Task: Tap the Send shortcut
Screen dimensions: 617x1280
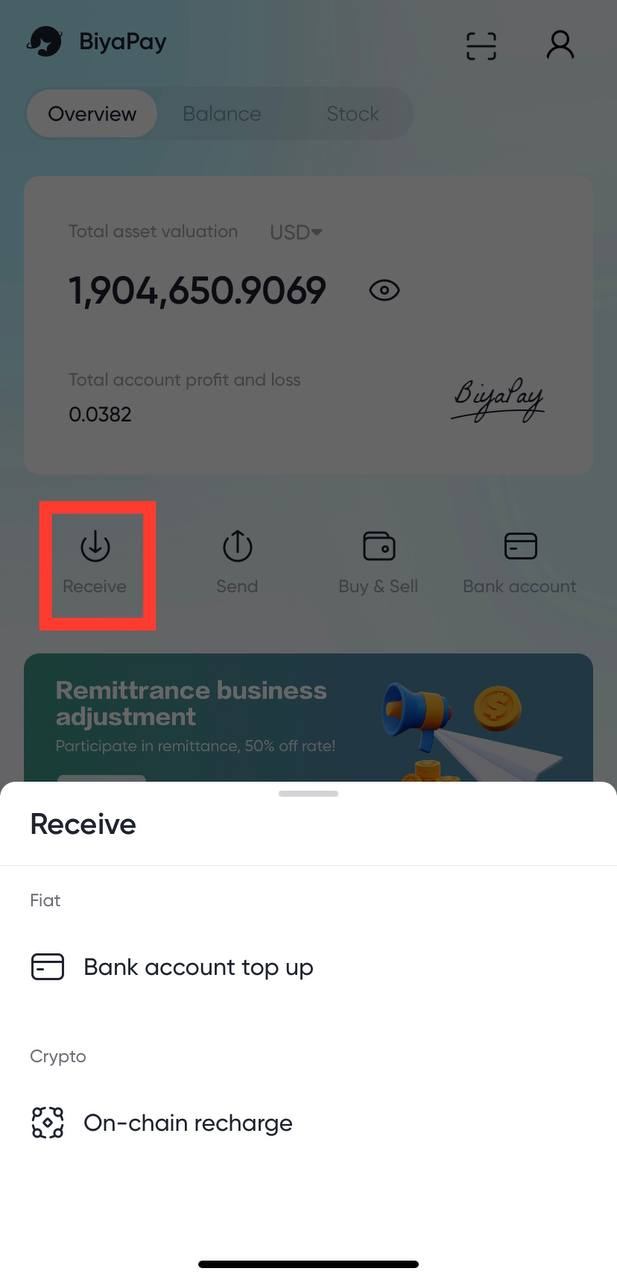Action: point(237,563)
